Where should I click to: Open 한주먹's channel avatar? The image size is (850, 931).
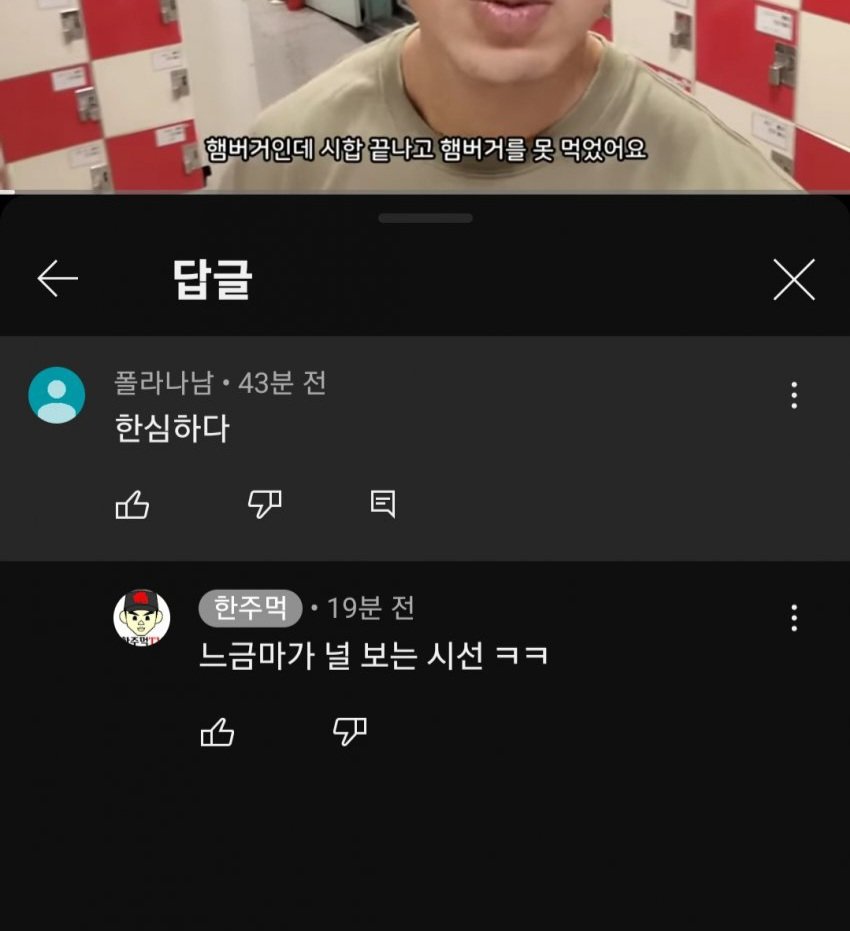(x=141, y=618)
